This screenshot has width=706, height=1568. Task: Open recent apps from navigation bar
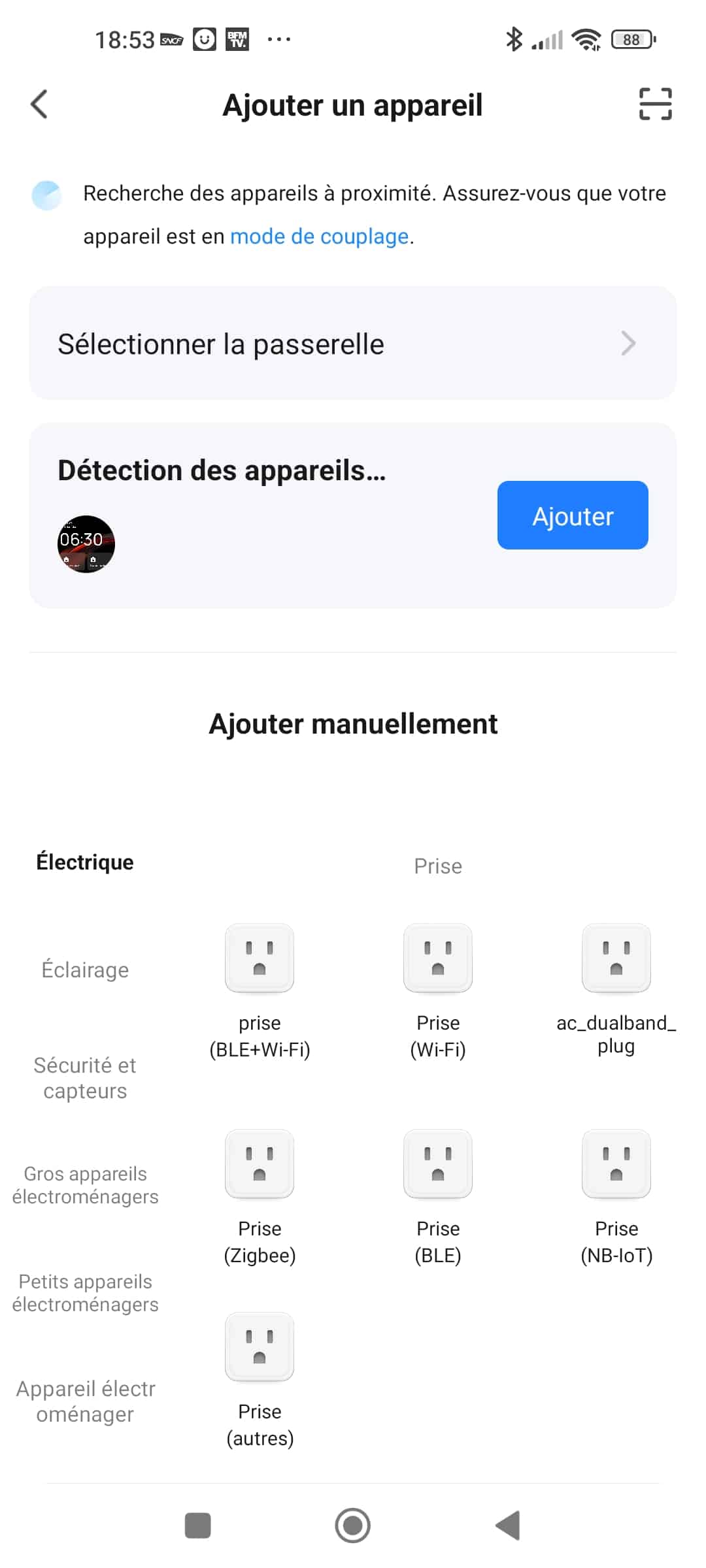click(198, 1526)
